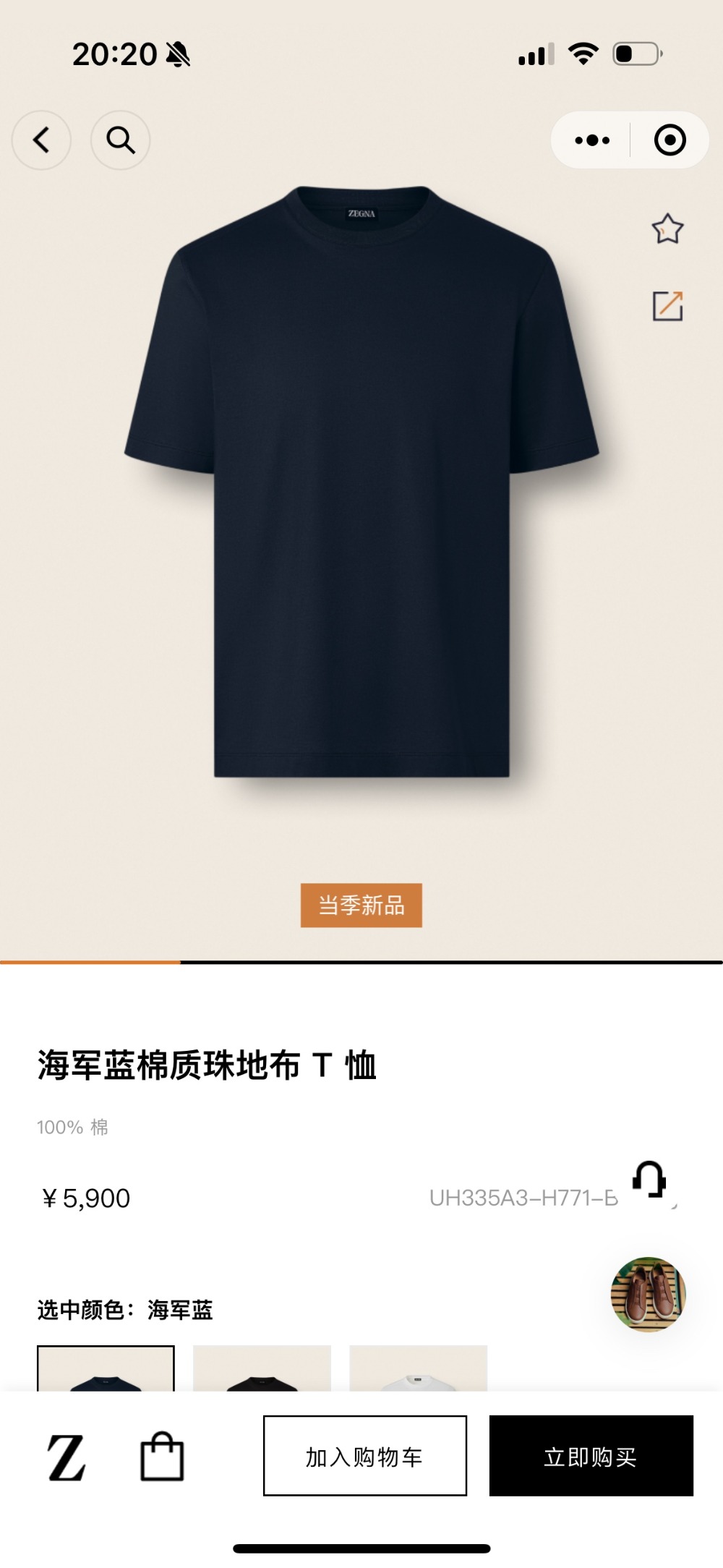Open the shopping bag
The height and width of the screenshot is (1568, 723).
pyautogui.click(x=162, y=1457)
